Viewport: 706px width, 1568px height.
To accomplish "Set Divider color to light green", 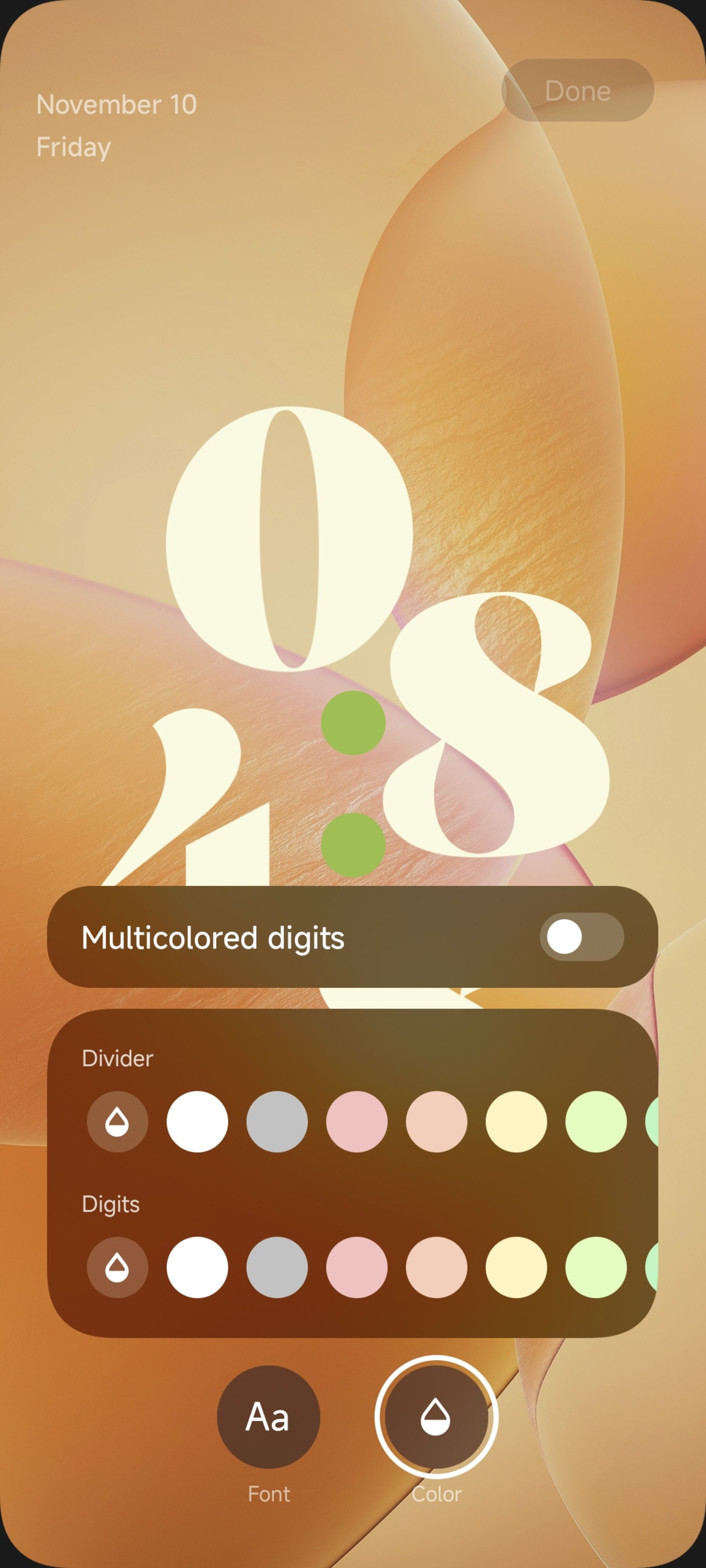I will (596, 1122).
